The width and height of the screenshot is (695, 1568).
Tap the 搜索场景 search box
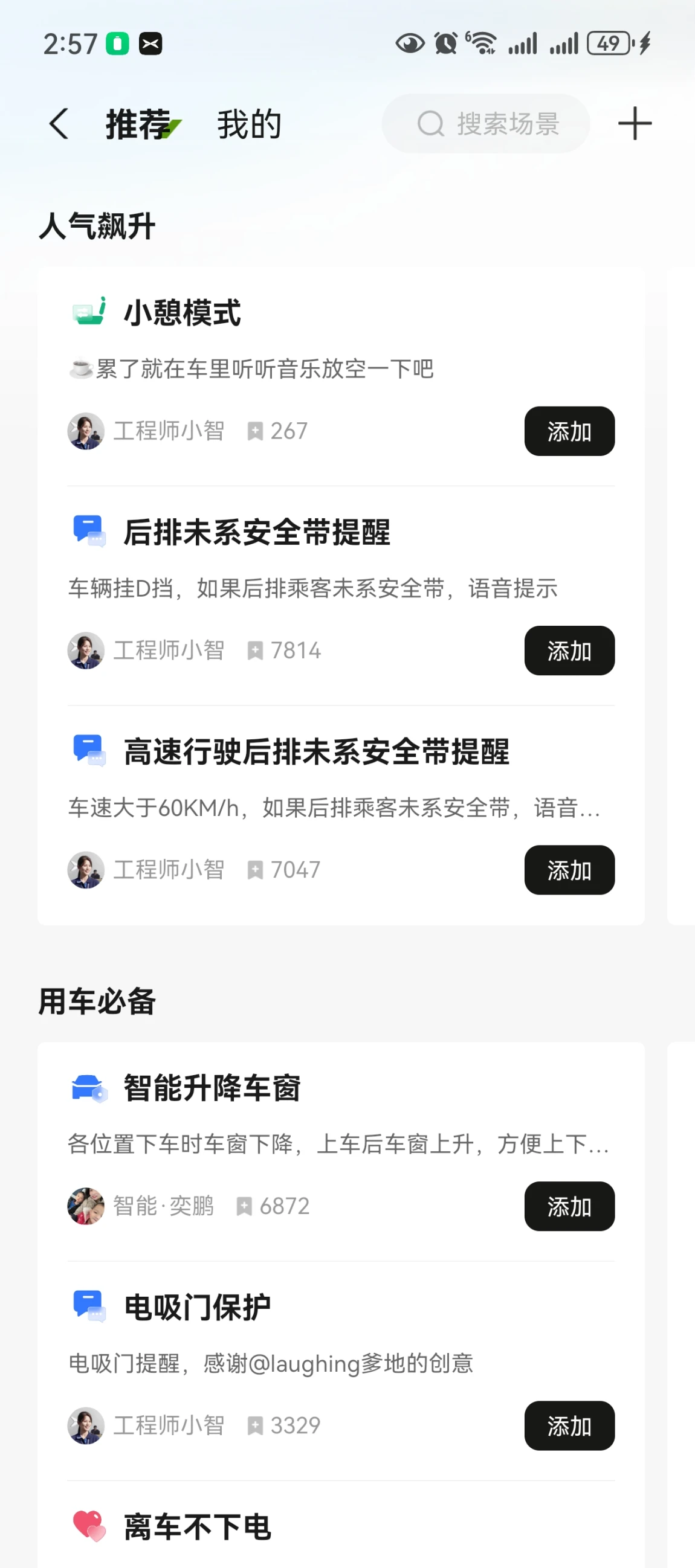coord(485,124)
